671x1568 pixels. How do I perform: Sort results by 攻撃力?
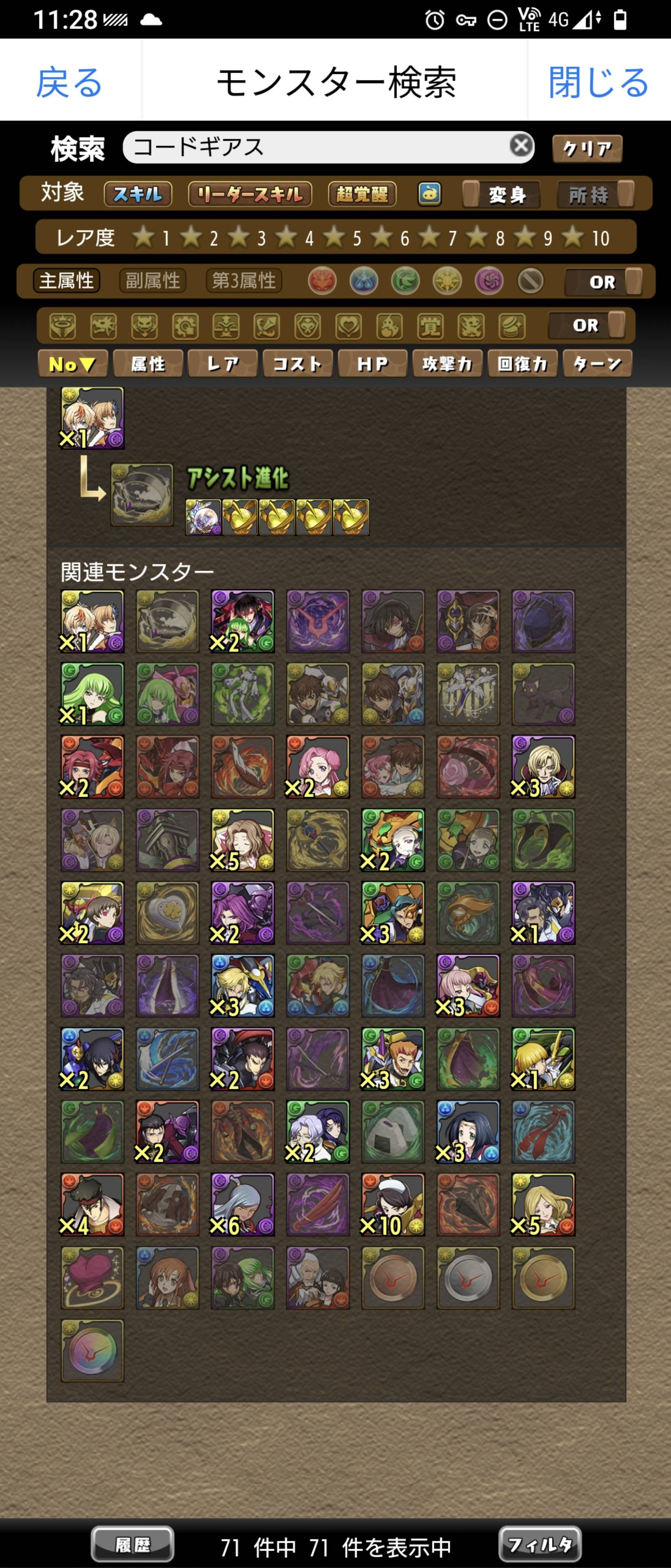click(447, 364)
